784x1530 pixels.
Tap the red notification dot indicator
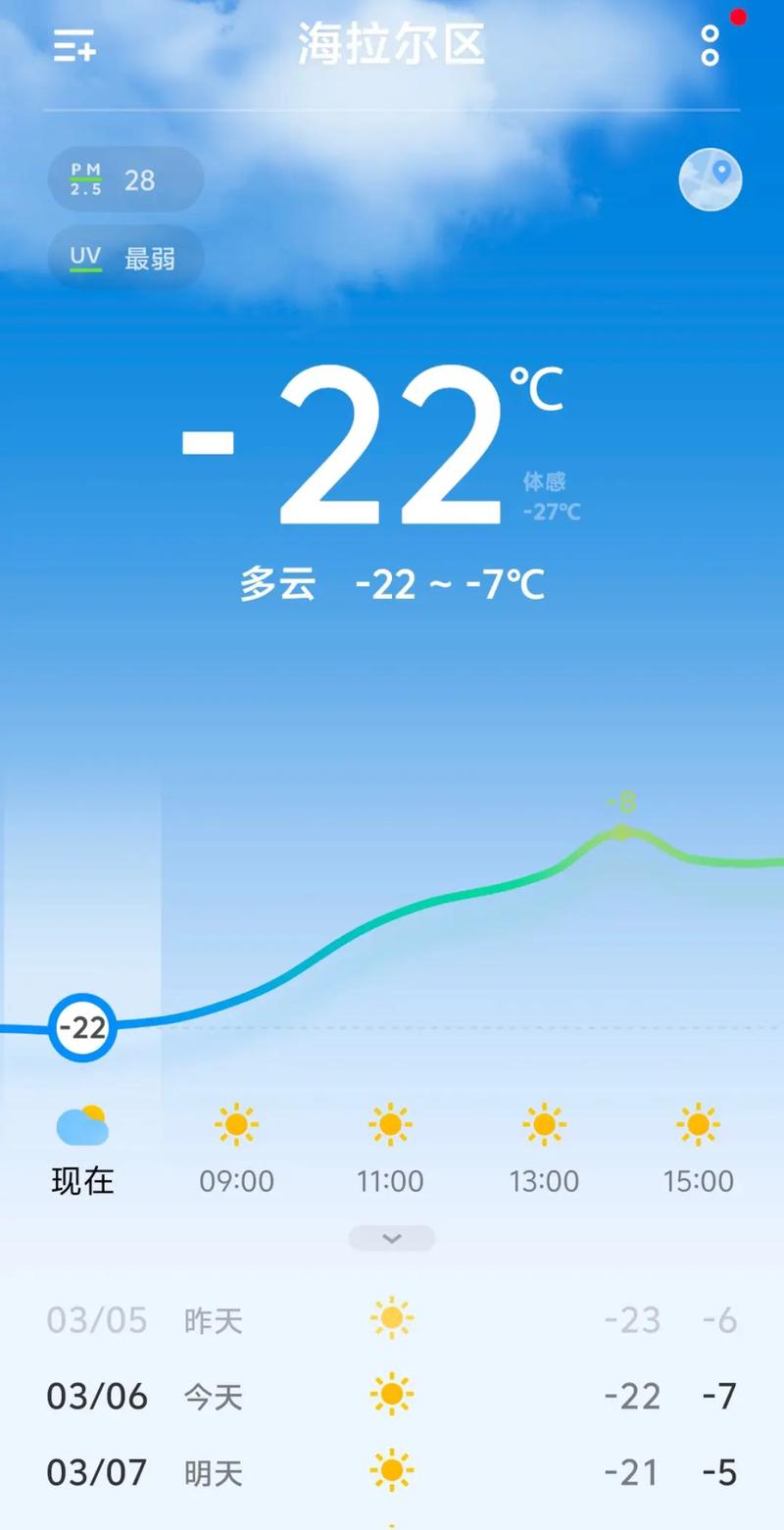click(740, 17)
